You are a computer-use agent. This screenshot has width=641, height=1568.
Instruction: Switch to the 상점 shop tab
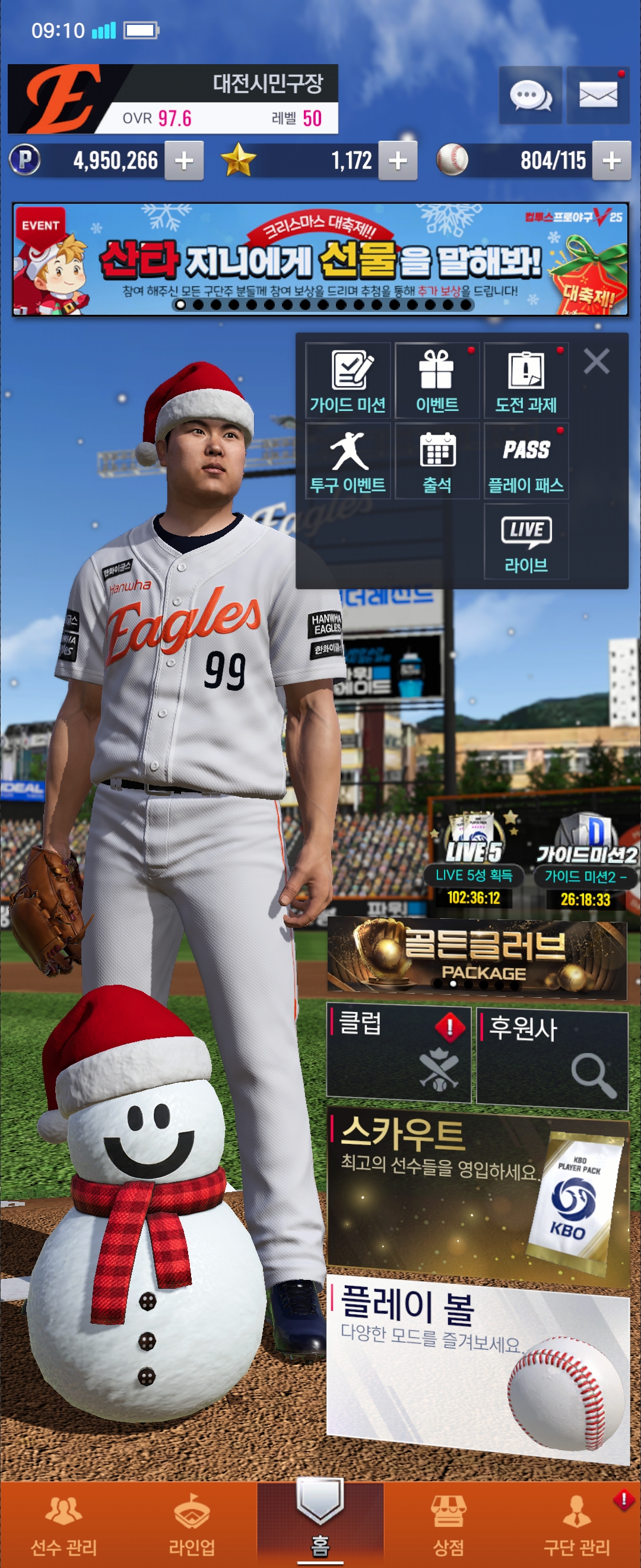pos(448,1525)
